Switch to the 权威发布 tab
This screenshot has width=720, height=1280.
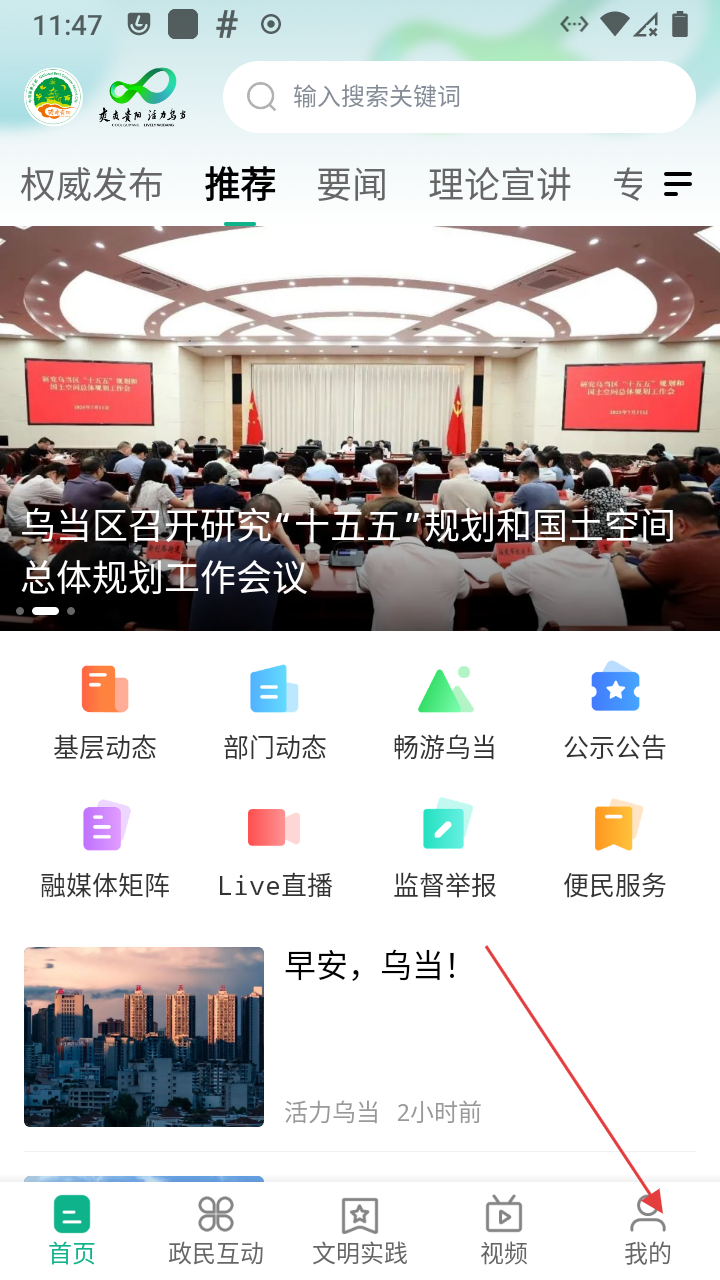pos(91,185)
